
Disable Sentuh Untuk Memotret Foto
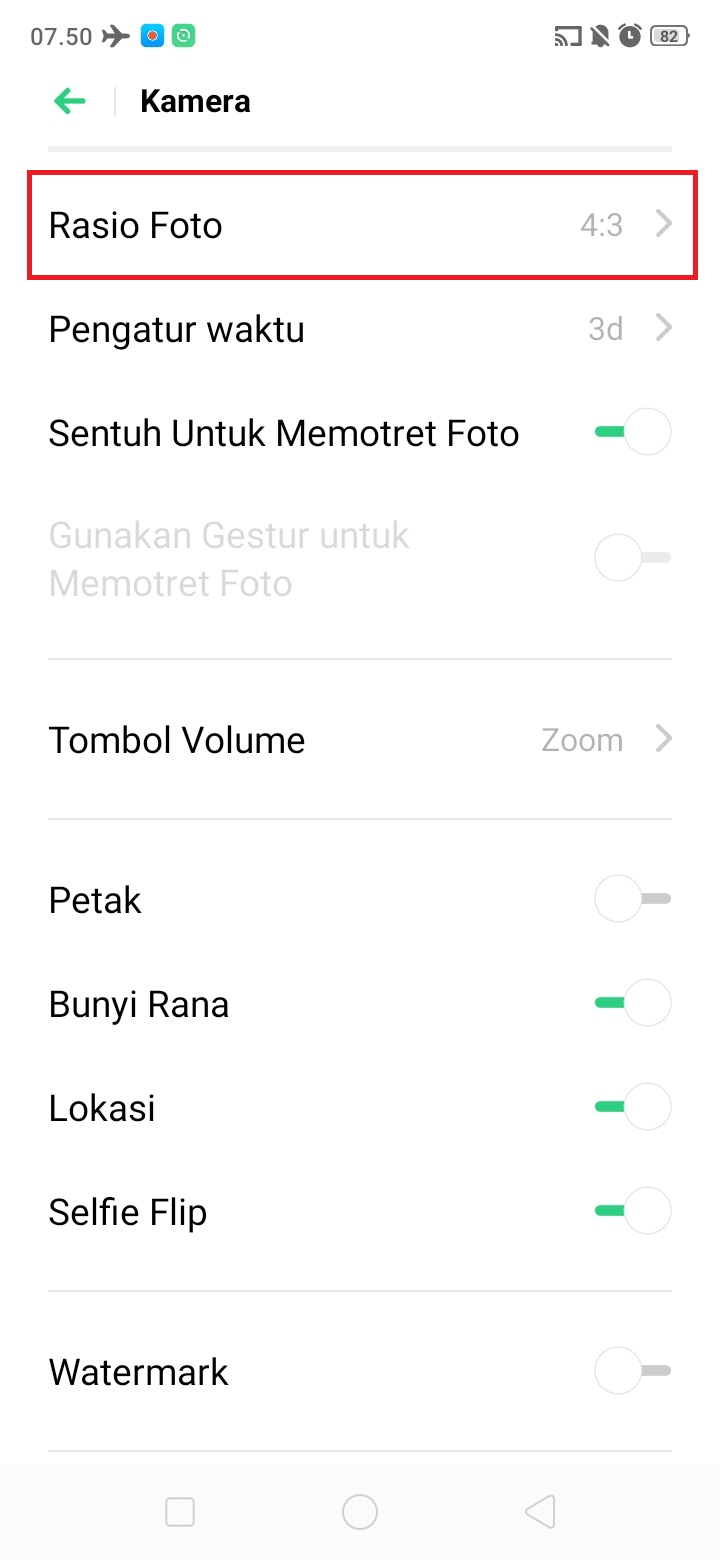point(632,433)
